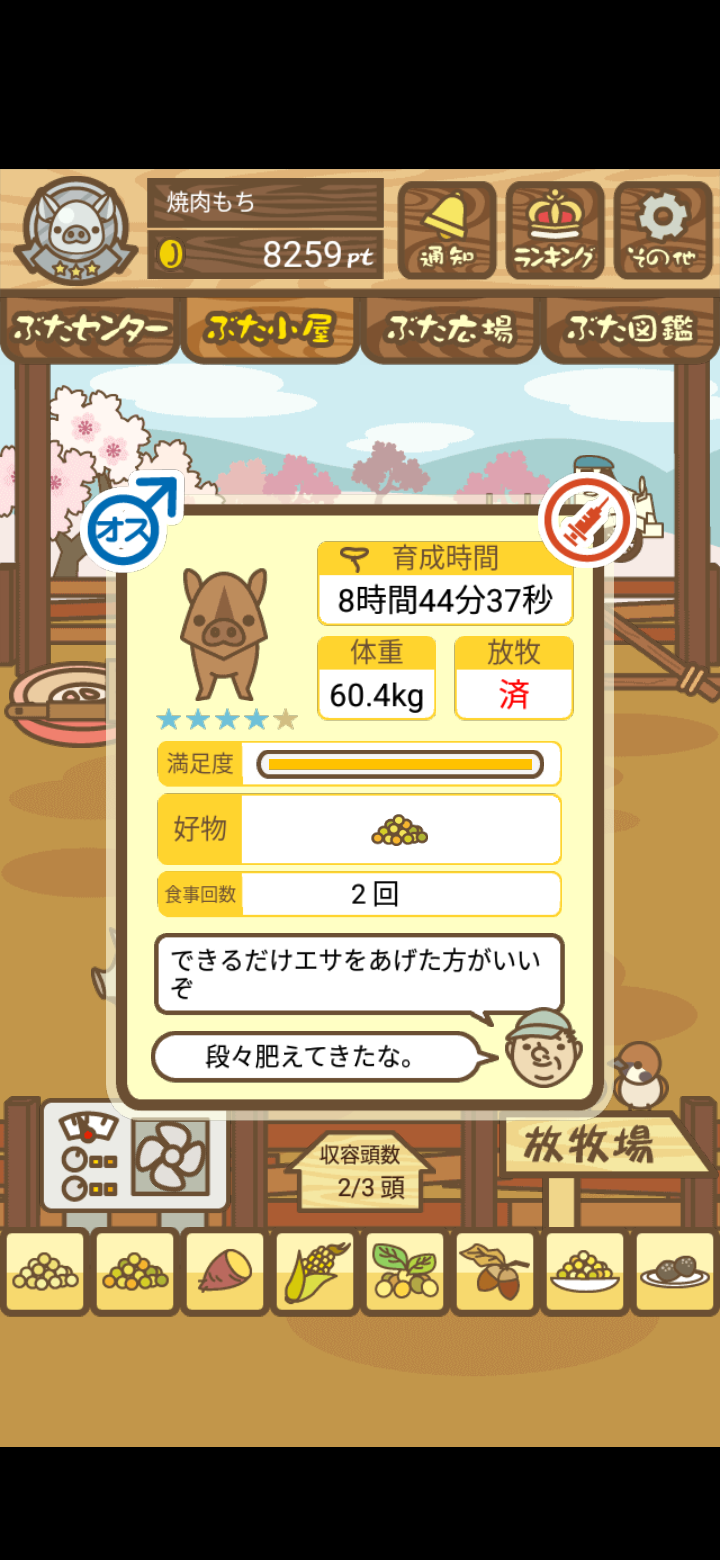Open the 通知 notifications bell
The image size is (720, 1560).
446,230
